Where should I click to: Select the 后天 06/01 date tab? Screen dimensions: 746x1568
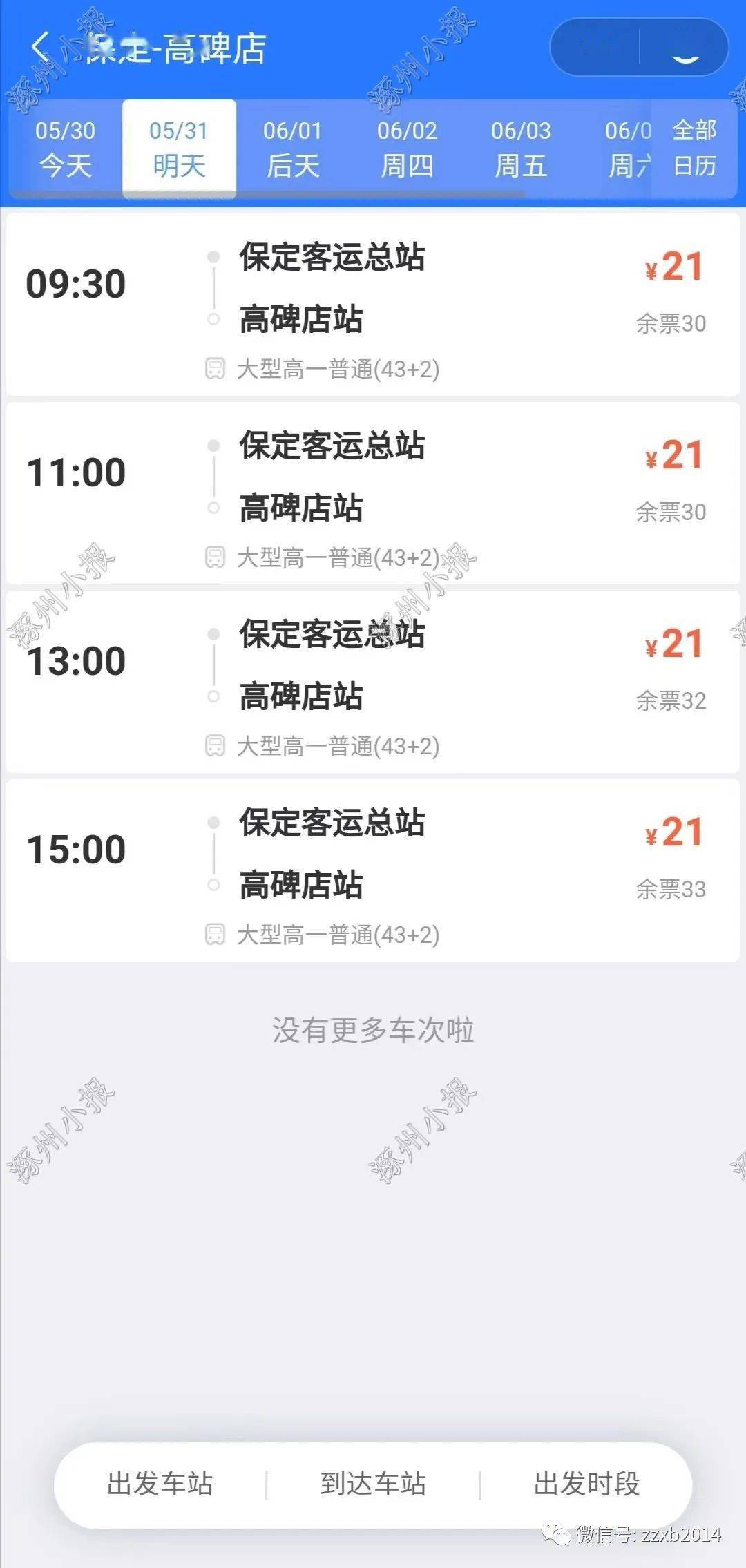(293, 146)
